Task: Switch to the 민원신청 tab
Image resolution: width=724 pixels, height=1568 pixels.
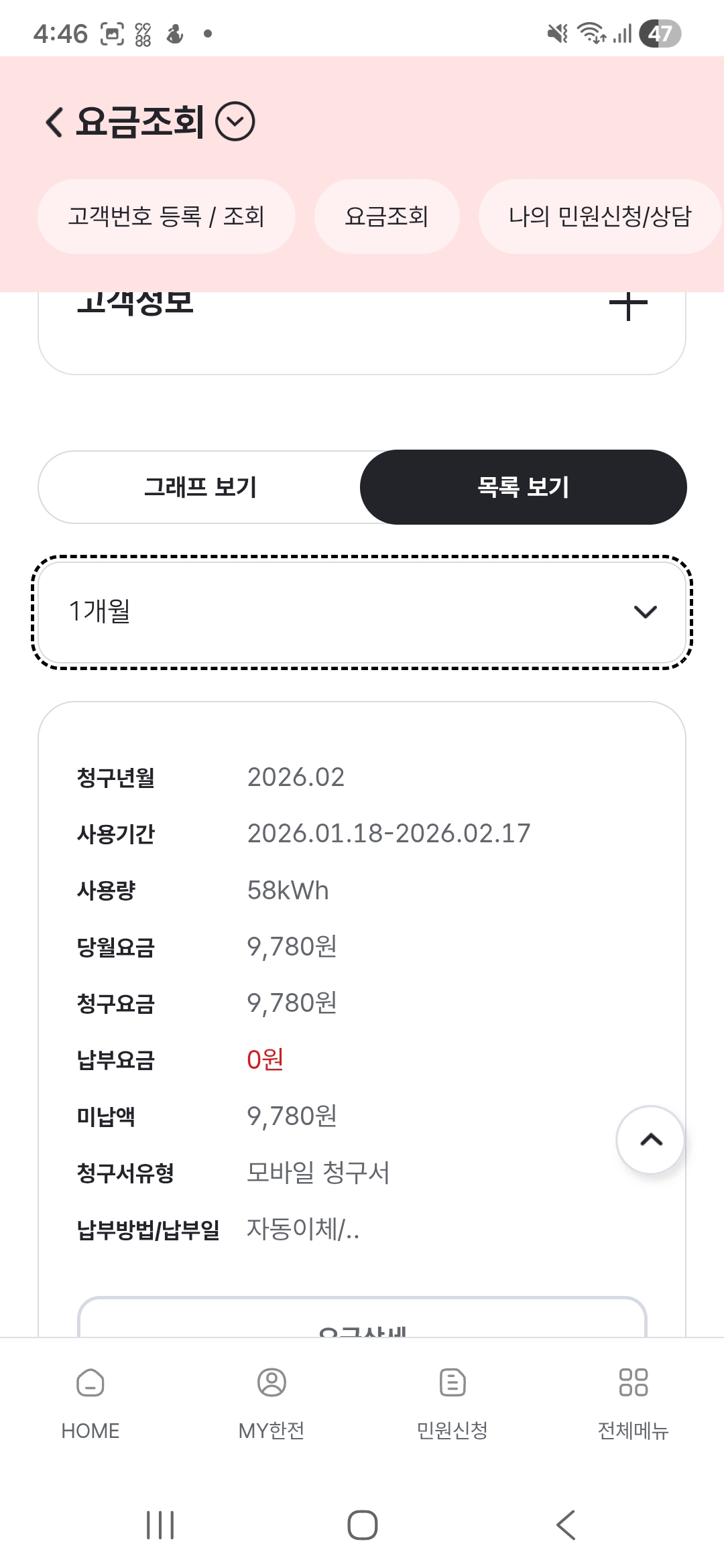Action: [x=452, y=1397]
